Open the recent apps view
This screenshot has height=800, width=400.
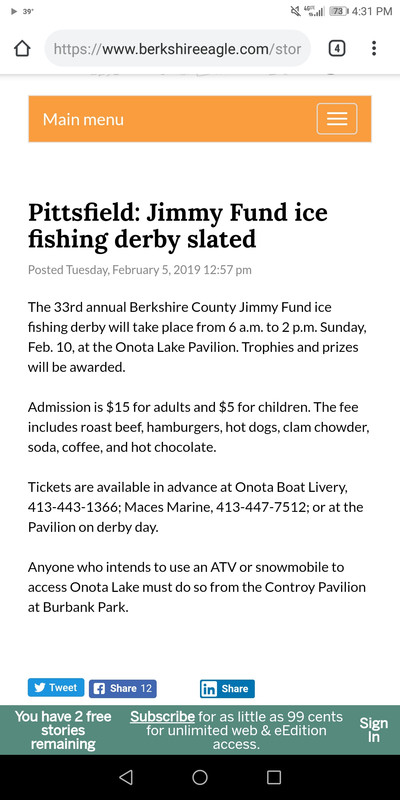(274, 777)
